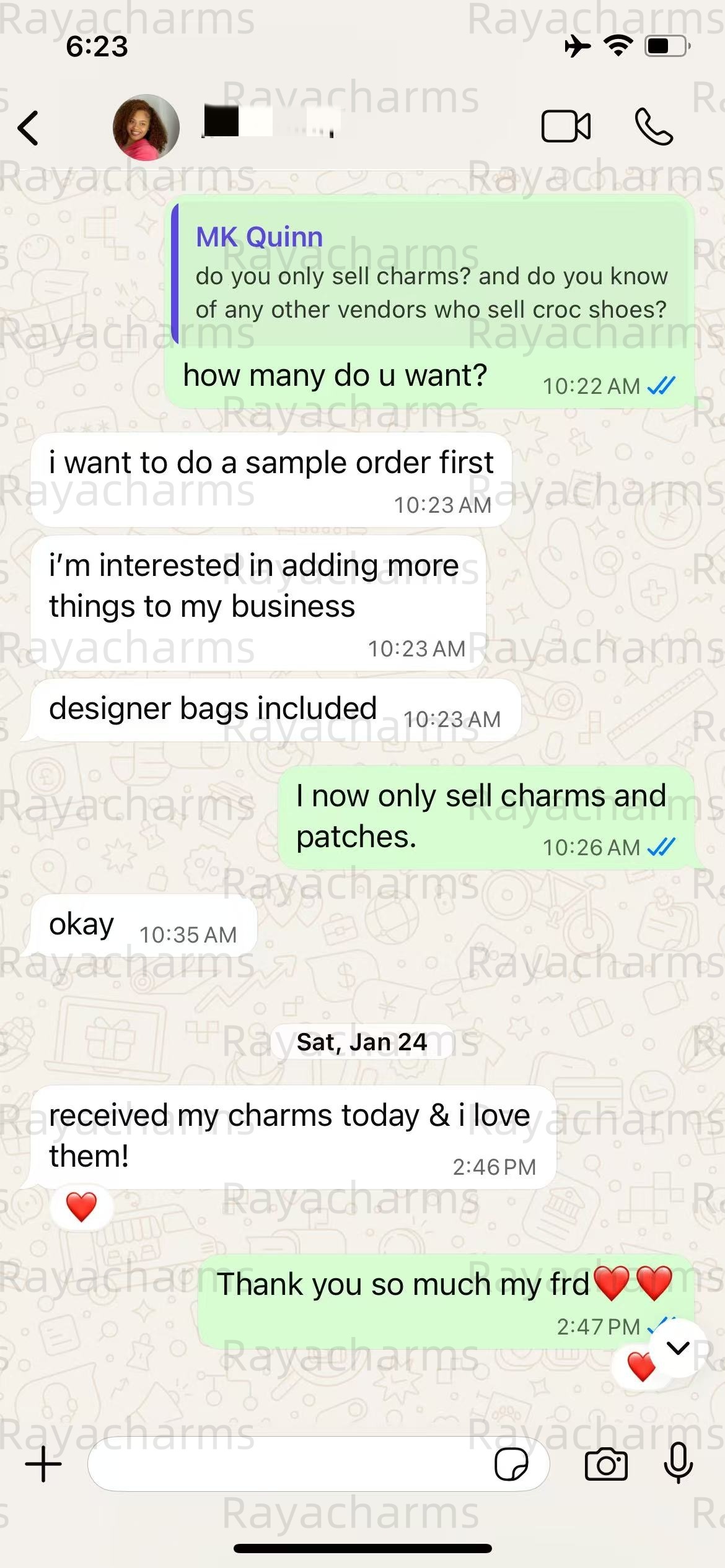Open the camera to take a photo
The height and width of the screenshot is (1568, 725).
pyautogui.click(x=606, y=1464)
